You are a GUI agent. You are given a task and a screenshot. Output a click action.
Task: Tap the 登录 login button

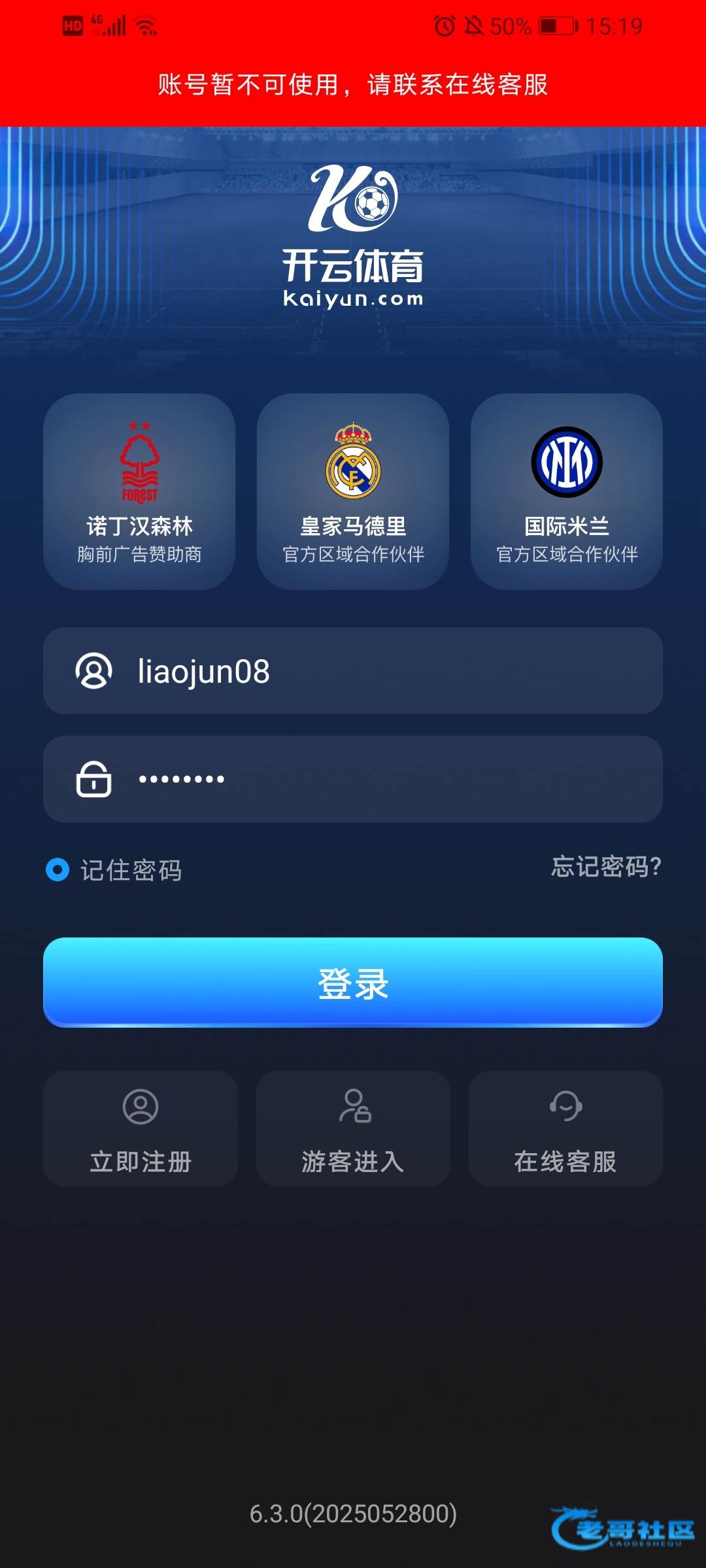tap(353, 982)
